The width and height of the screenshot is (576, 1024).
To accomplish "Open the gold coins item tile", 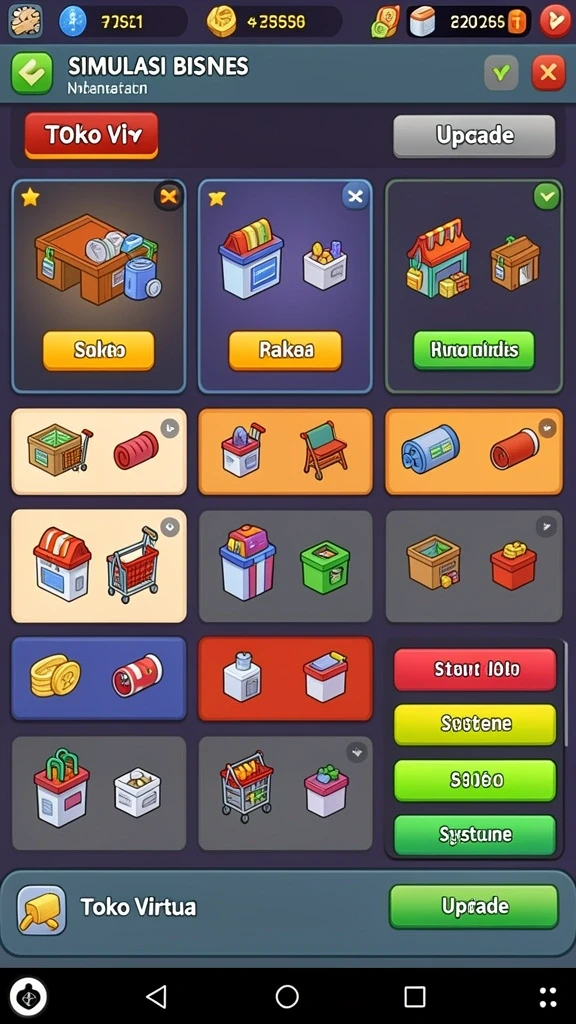I will point(99,679).
